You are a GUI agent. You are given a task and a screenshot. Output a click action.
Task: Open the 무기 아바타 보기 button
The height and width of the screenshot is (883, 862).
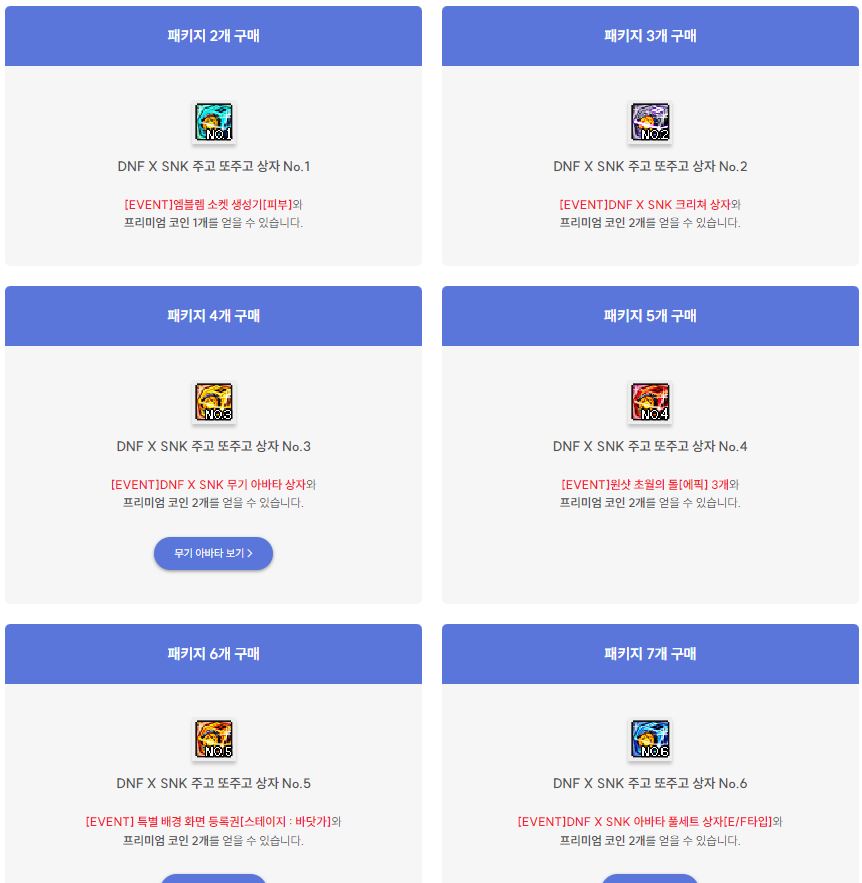click(x=213, y=553)
